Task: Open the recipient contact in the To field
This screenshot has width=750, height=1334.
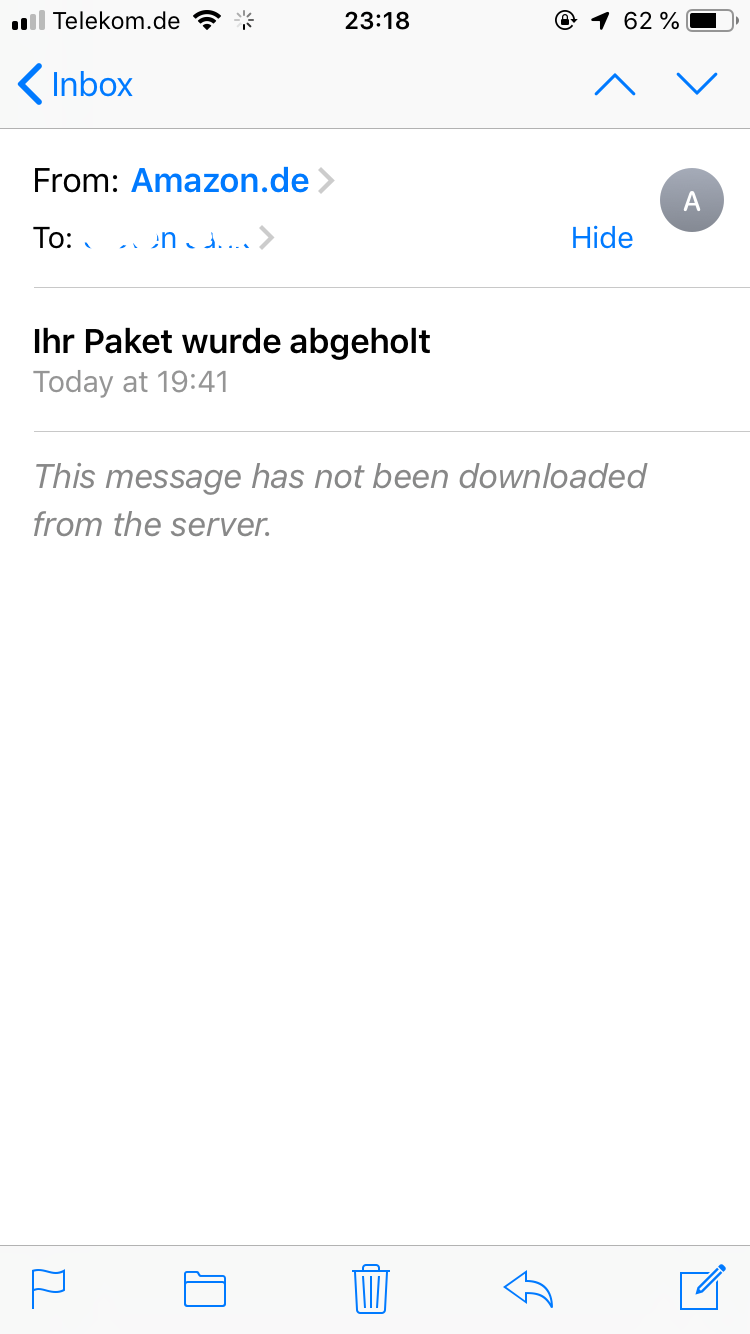Action: point(177,238)
